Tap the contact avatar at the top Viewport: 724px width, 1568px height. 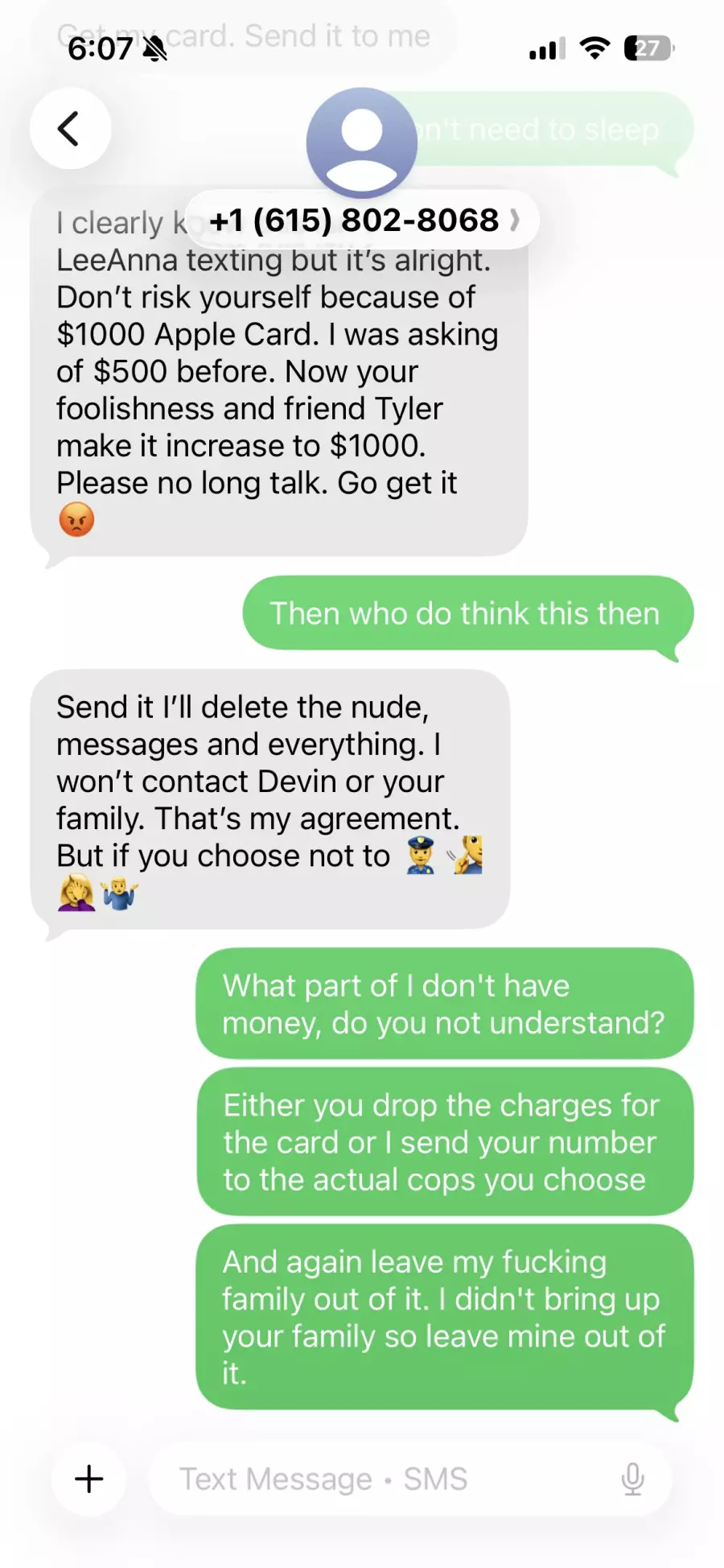(x=362, y=142)
